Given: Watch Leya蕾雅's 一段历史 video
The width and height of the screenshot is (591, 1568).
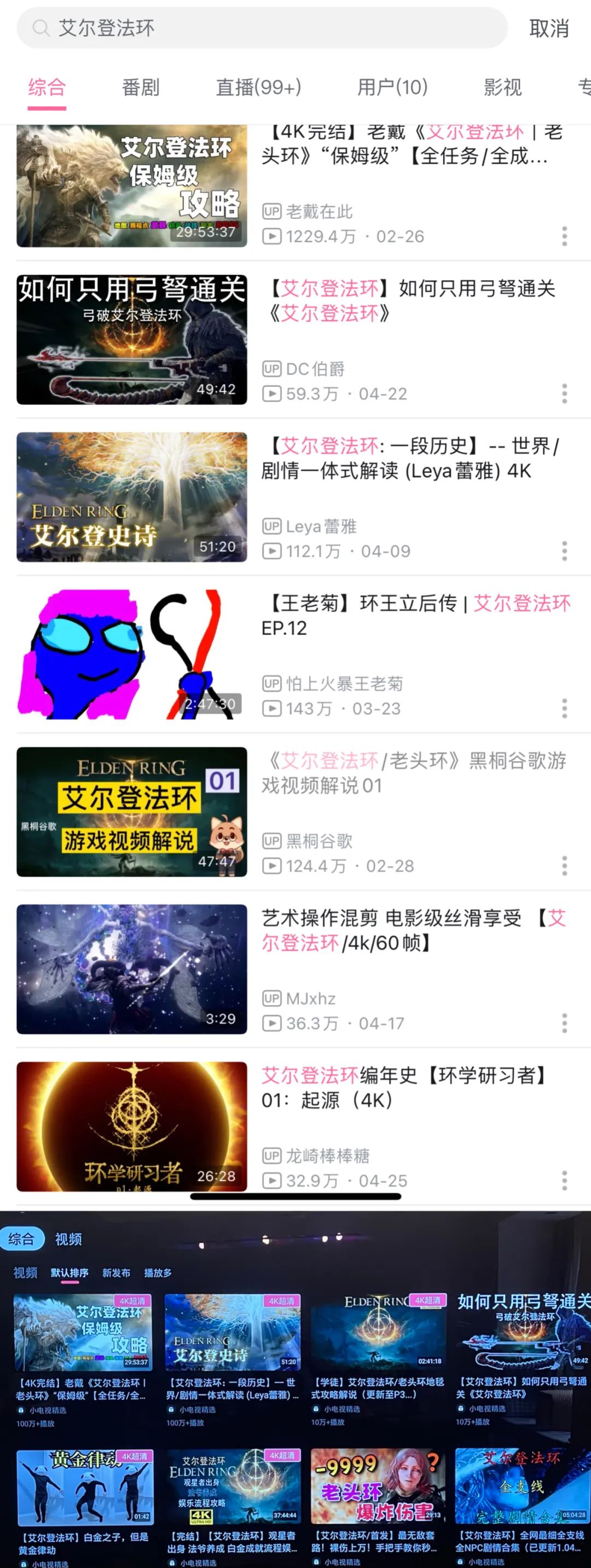Looking at the screenshot, I should pyautogui.click(x=131, y=497).
